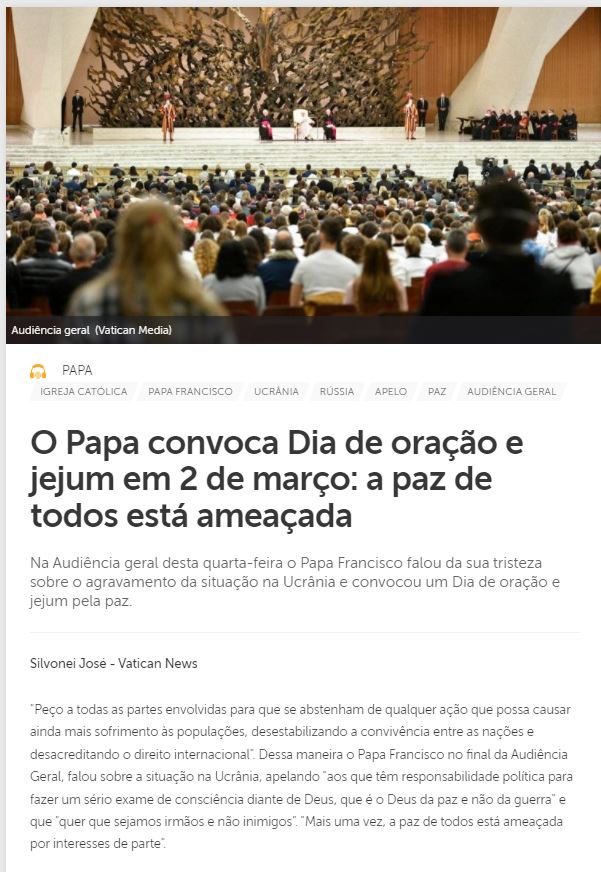This screenshot has height=872, width=601.
Task: Select the IGREJA CATÓLICA tag
Action: [x=84, y=392]
